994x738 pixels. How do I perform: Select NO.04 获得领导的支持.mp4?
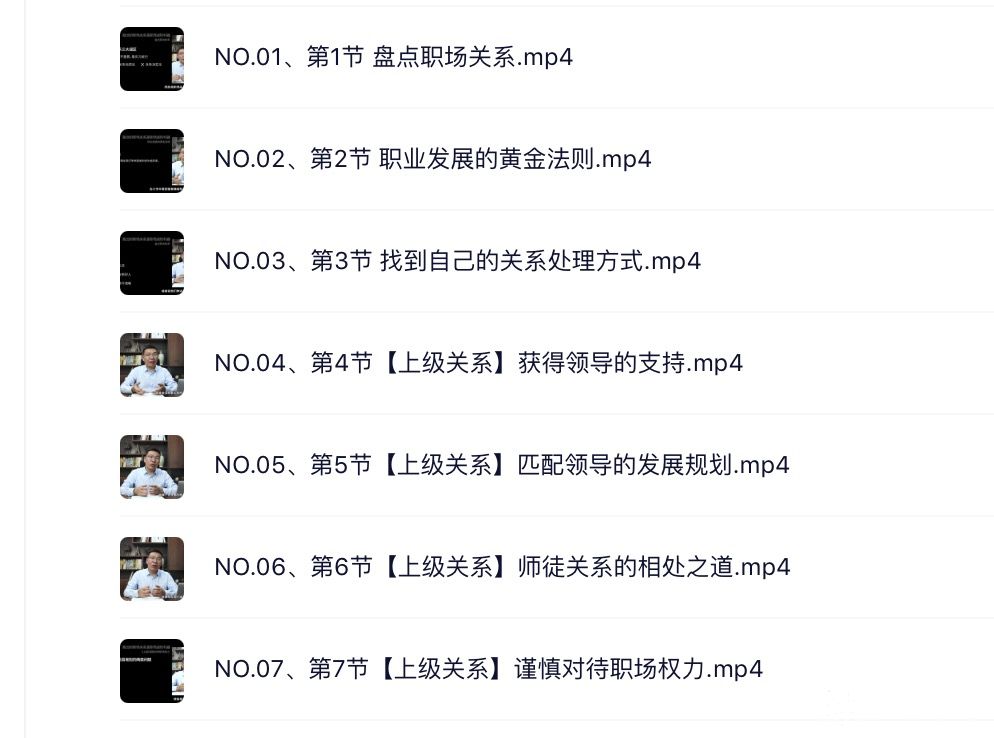click(478, 363)
